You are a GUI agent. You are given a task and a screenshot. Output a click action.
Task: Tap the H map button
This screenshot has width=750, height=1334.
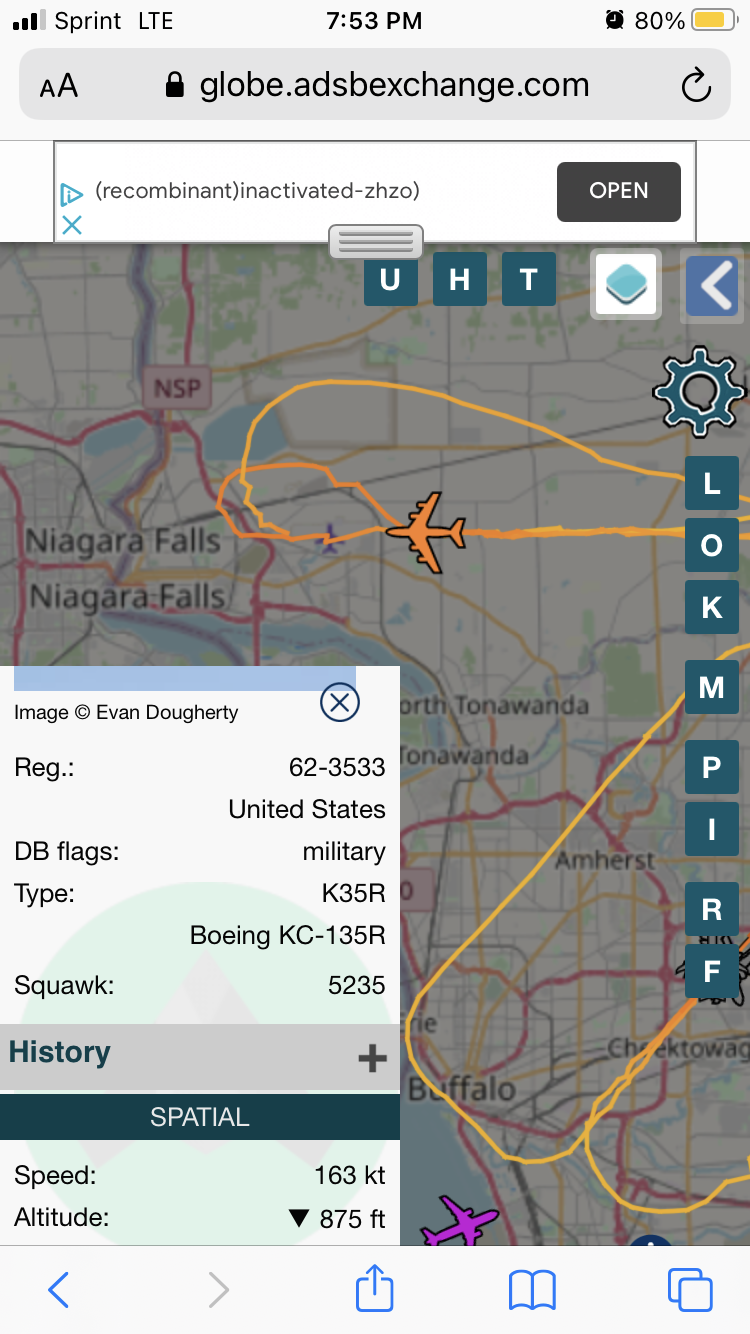point(459,279)
